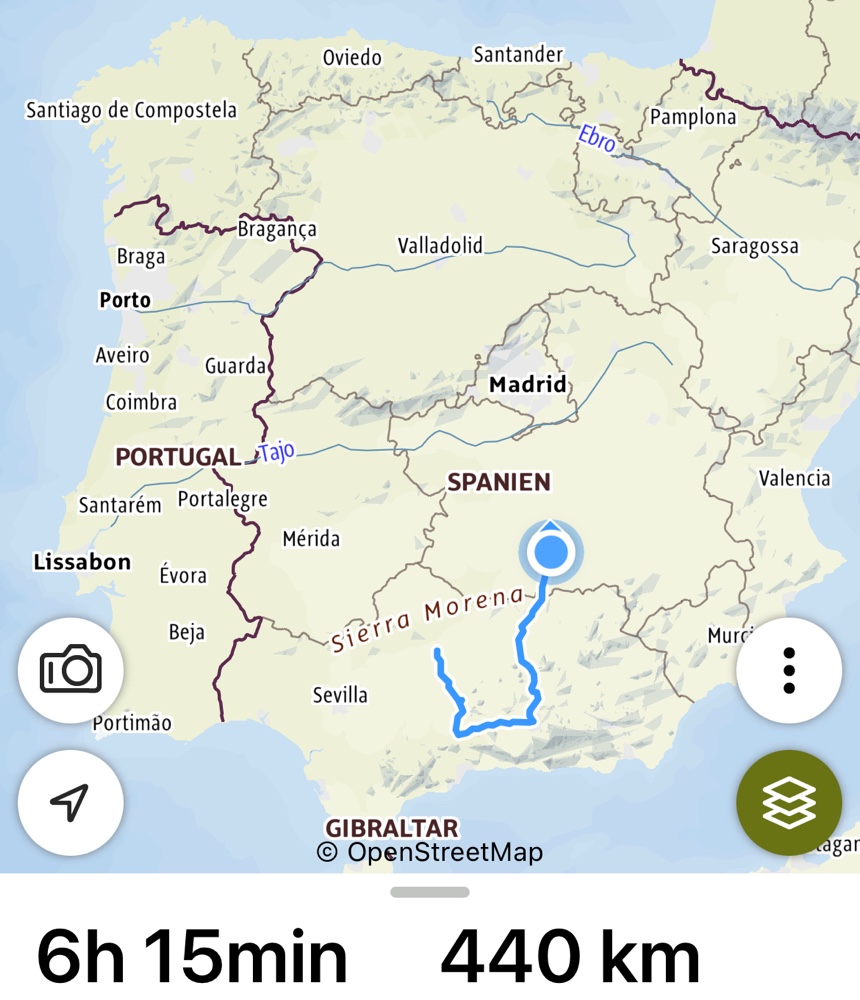Tap the bottom sheet drag handle
Viewport: 860px width, 1000px height.
[x=430, y=892]
